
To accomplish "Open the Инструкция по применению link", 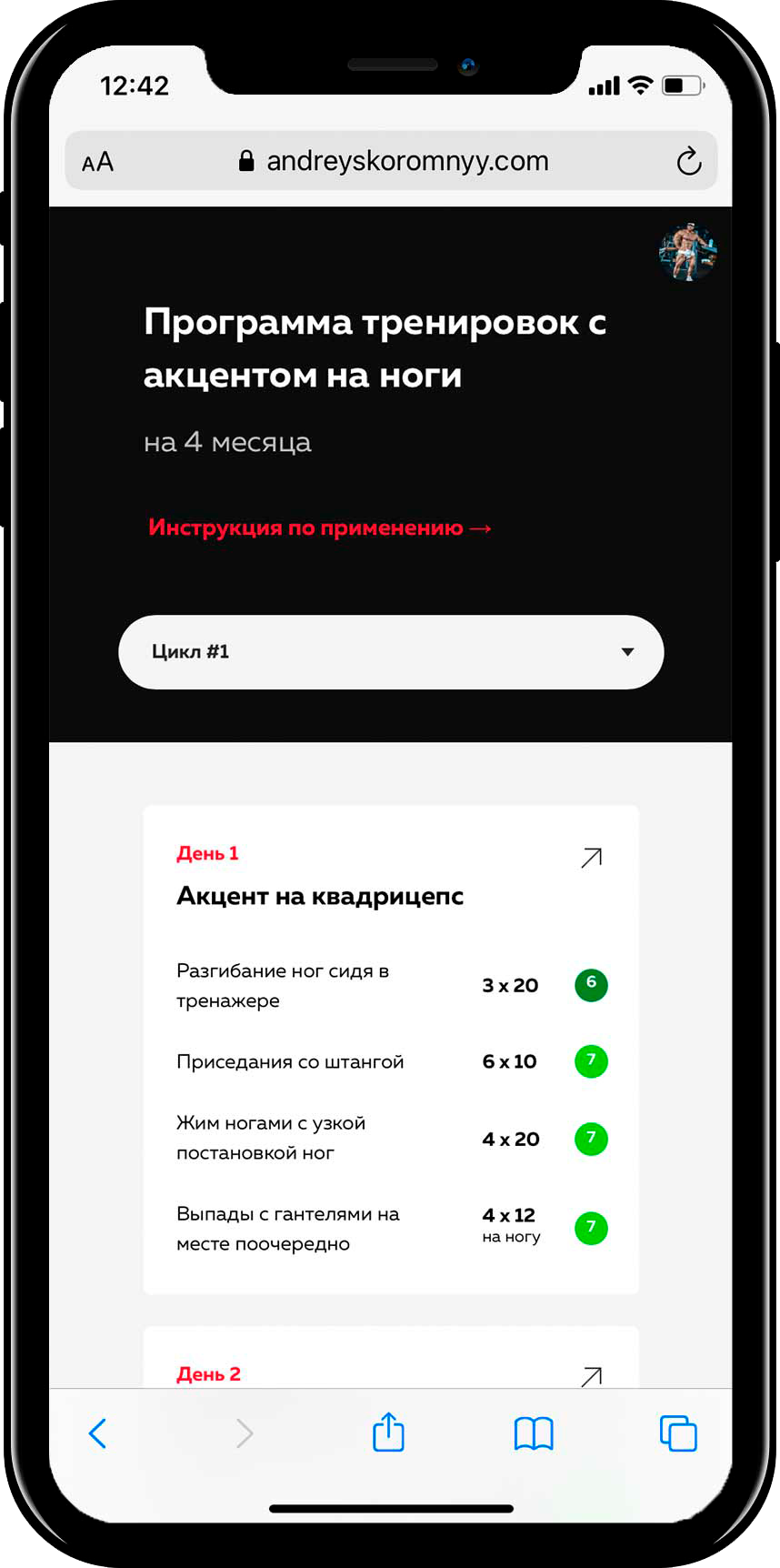I will [319, 528].
